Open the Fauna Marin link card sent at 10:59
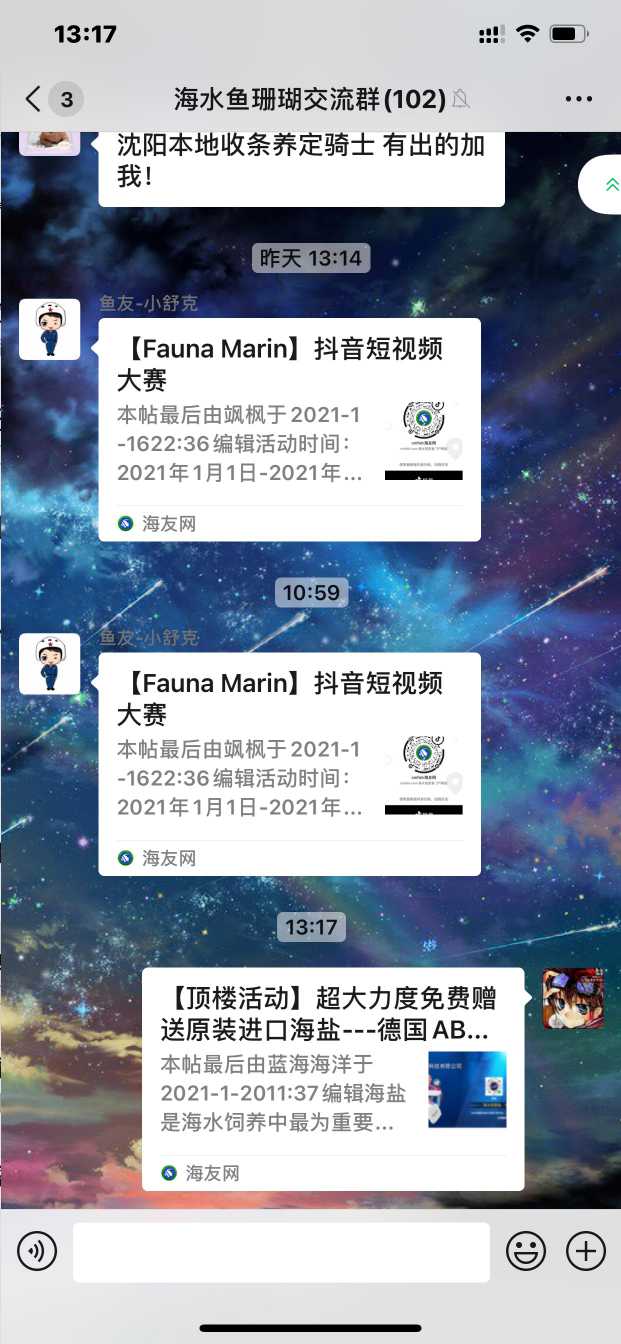 click(289, 763)
